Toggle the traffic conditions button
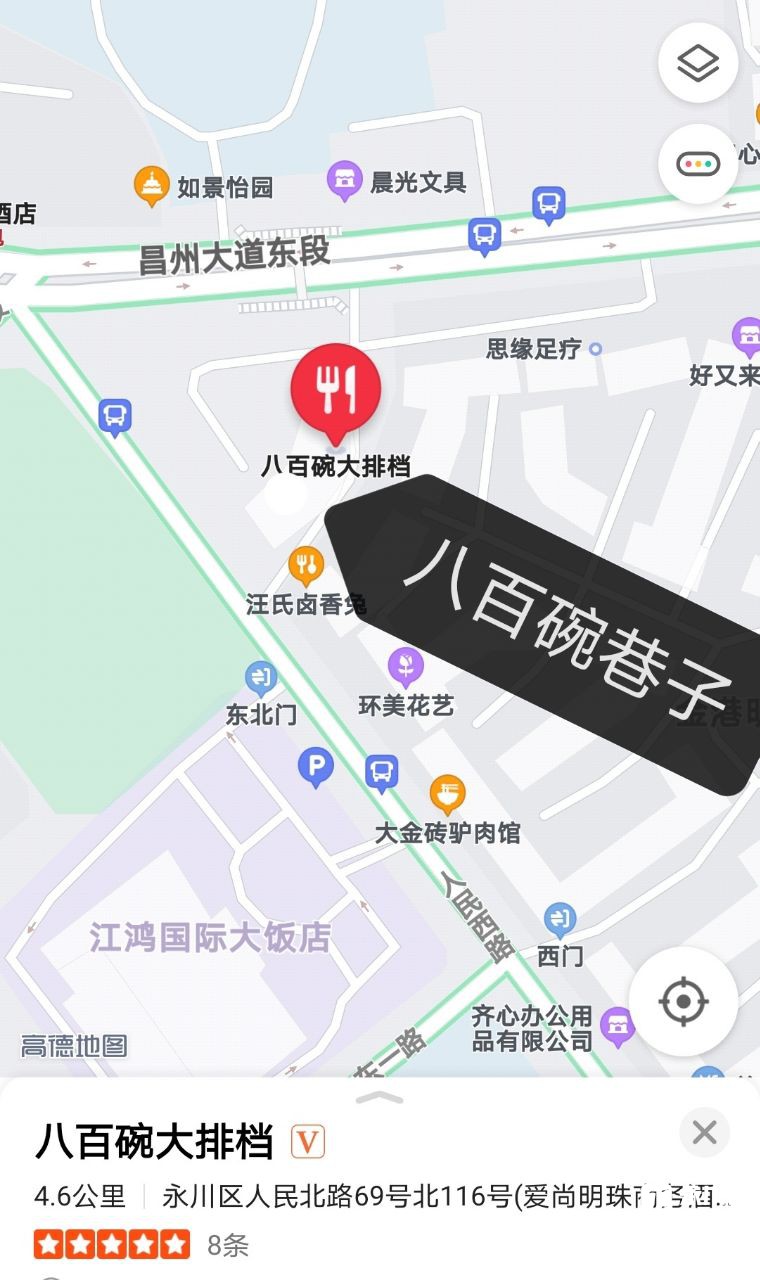 click(698, 164)
